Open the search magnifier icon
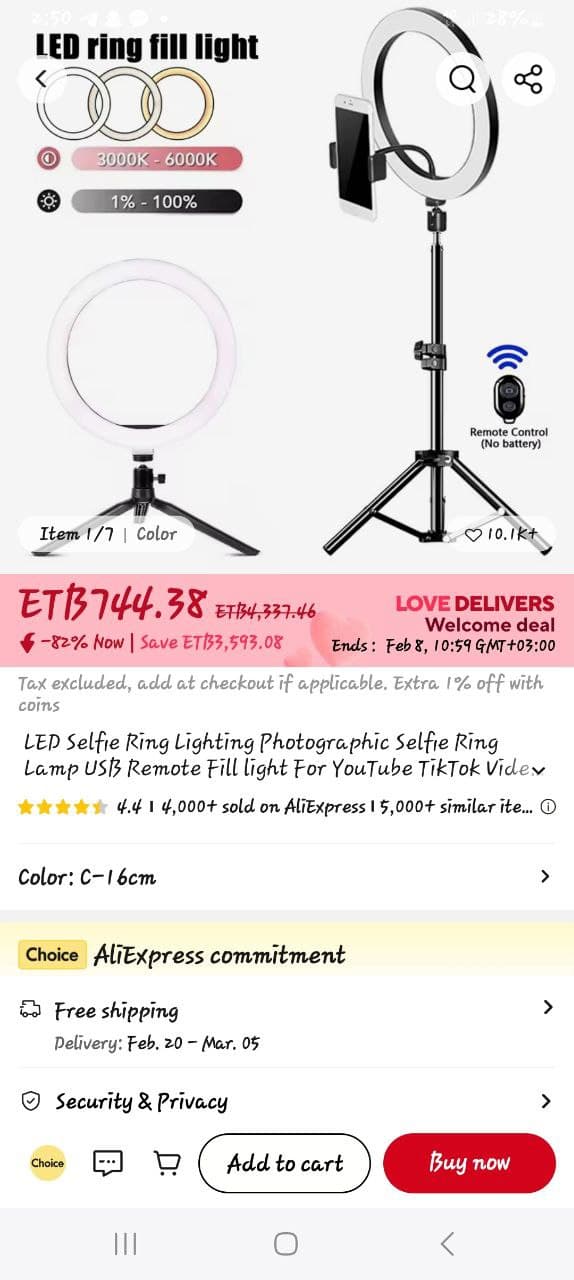Image resolution: width=574 pixels, height=1280 pixels. [x=462, y=79]
